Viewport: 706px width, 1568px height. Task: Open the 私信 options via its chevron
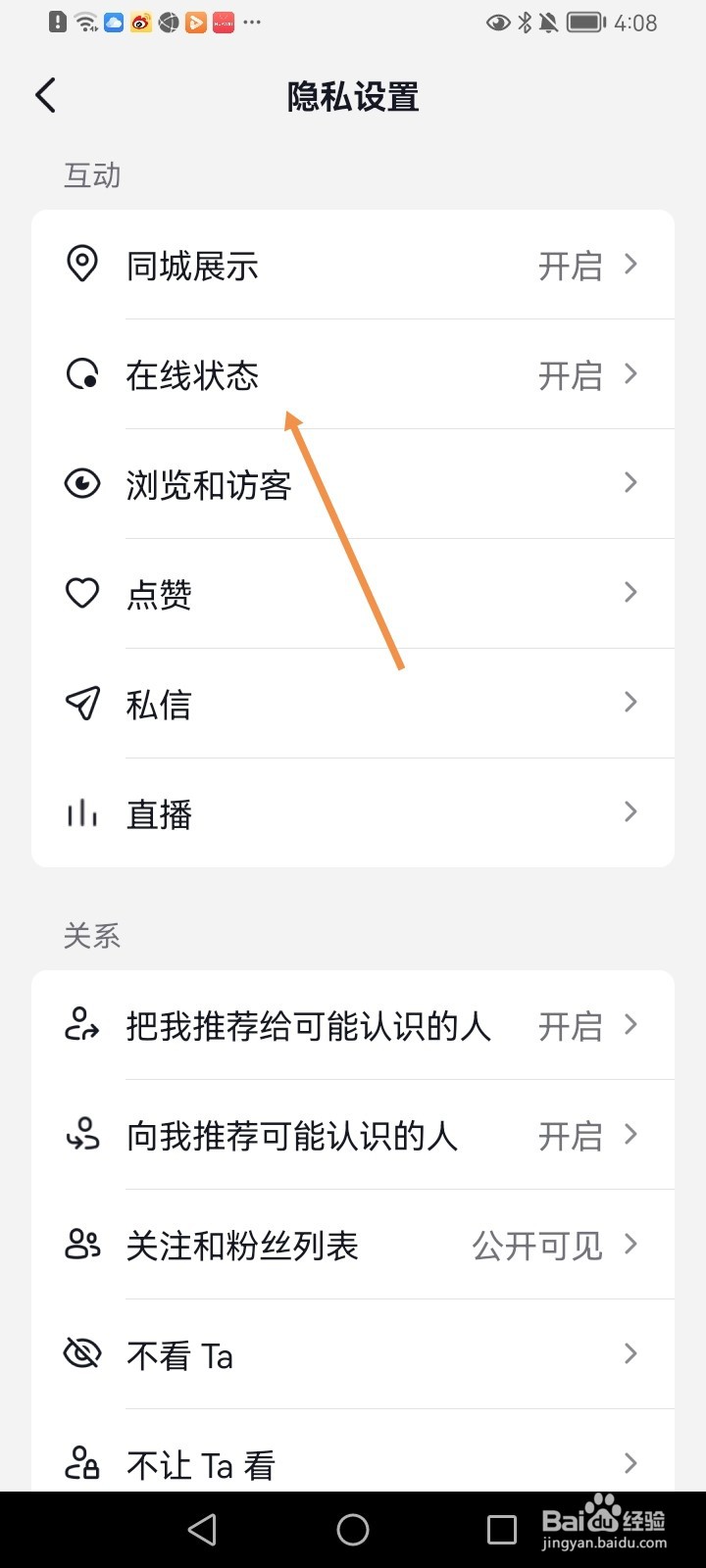(x=630, y=703)
